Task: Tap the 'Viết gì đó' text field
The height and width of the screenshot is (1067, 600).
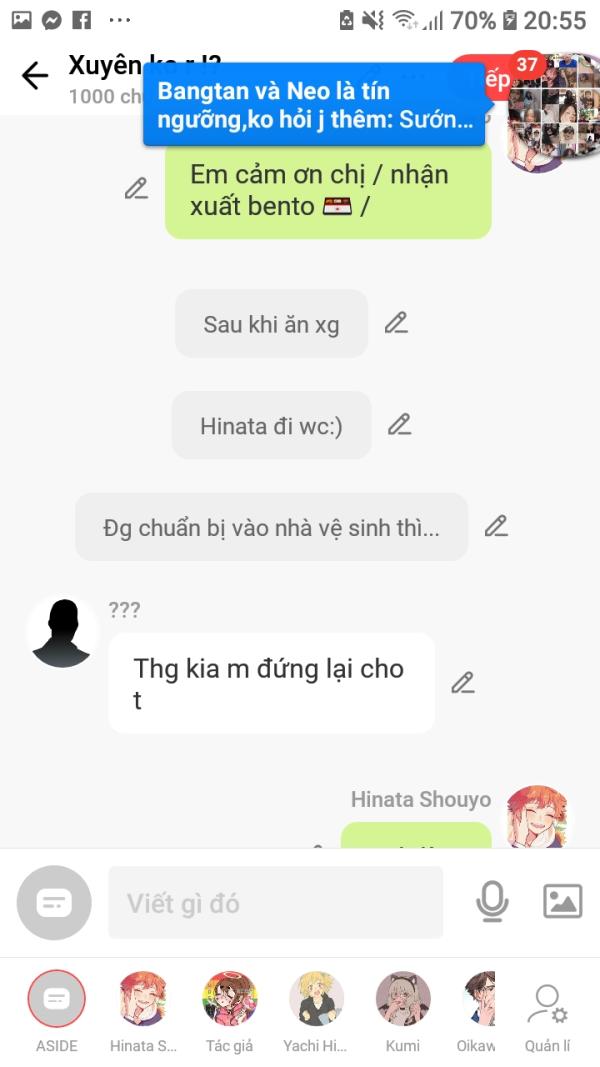Action: (x=276, y=902)
